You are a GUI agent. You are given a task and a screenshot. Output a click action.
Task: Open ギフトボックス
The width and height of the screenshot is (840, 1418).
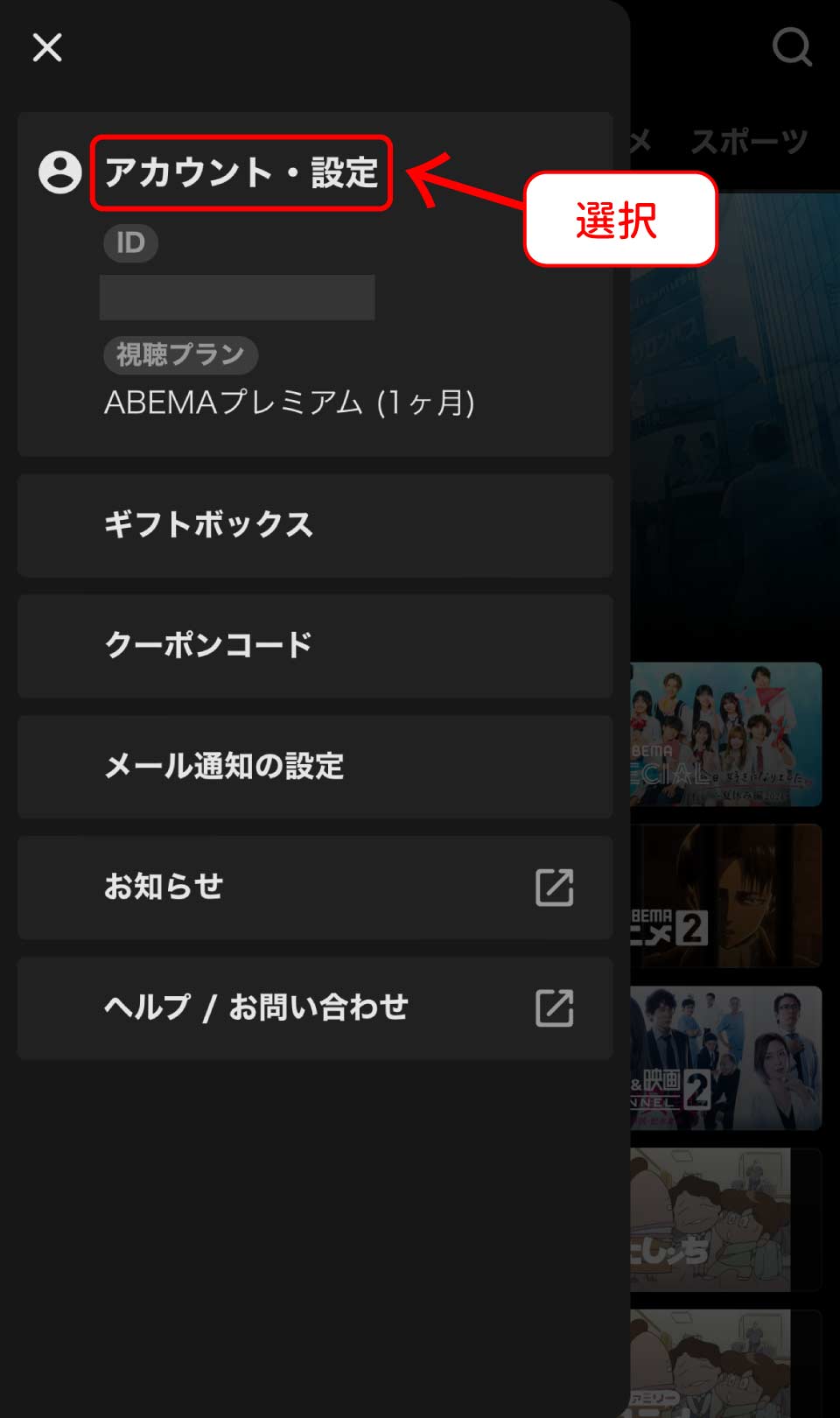tap(314, 525)
